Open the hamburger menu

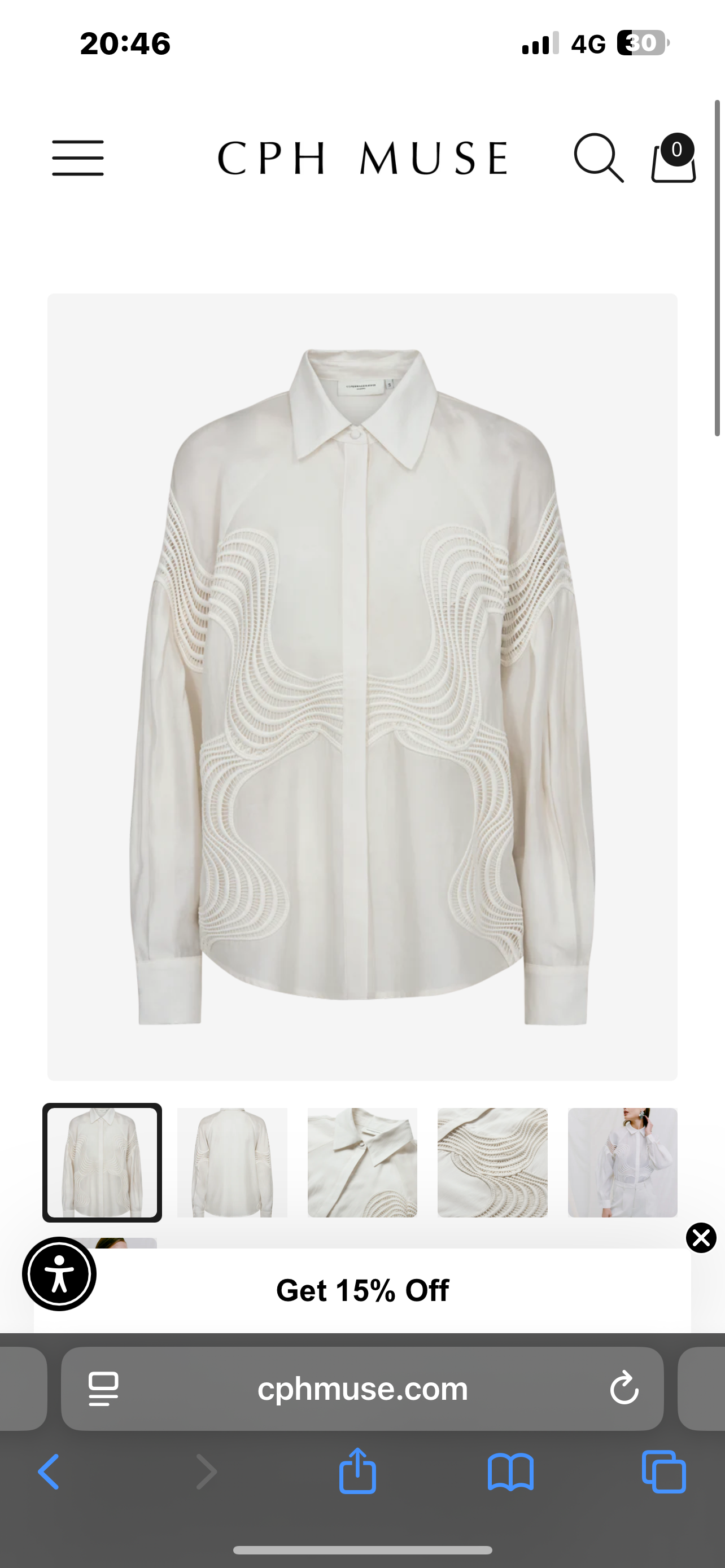pyautogui.click(x=78, y=158)
